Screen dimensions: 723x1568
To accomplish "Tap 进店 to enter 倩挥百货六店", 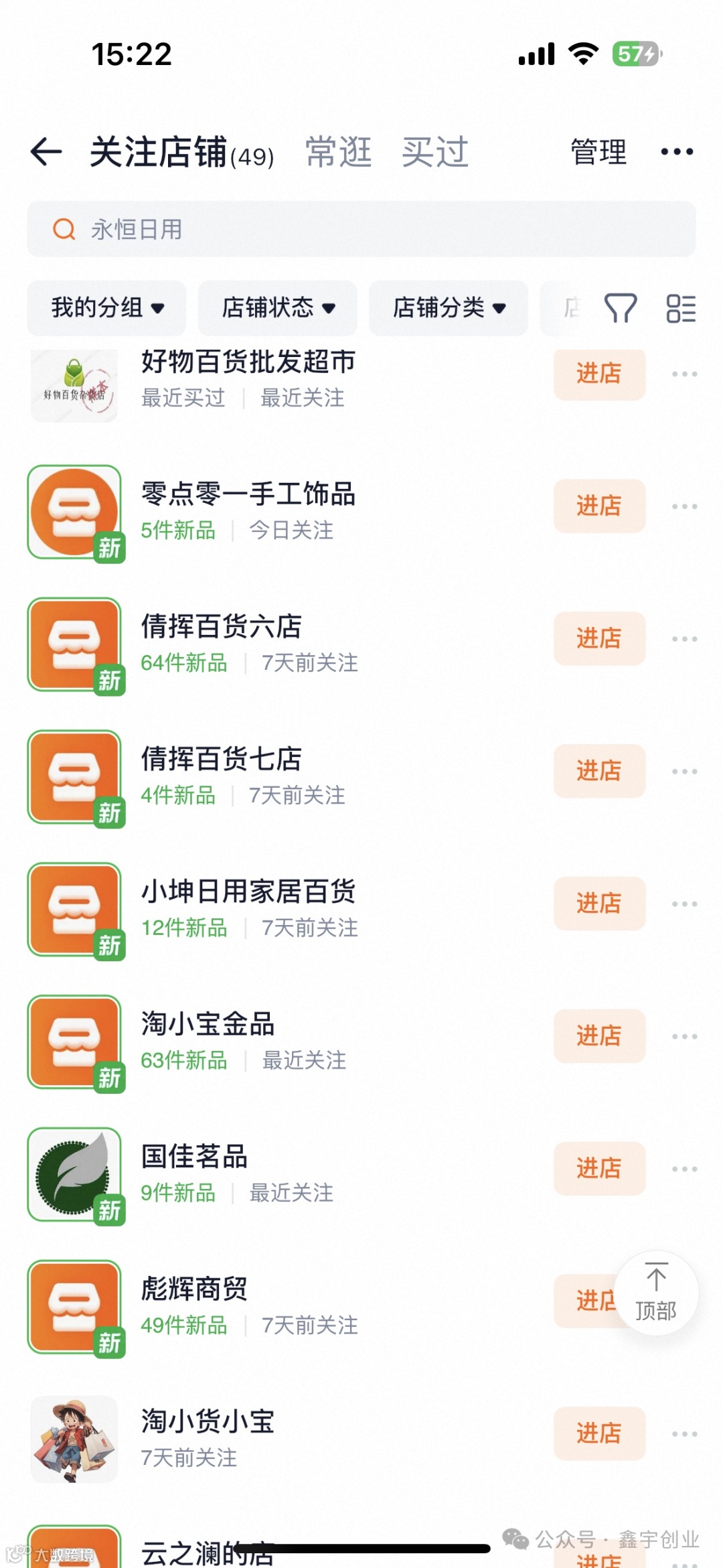I will click(598, 638).
